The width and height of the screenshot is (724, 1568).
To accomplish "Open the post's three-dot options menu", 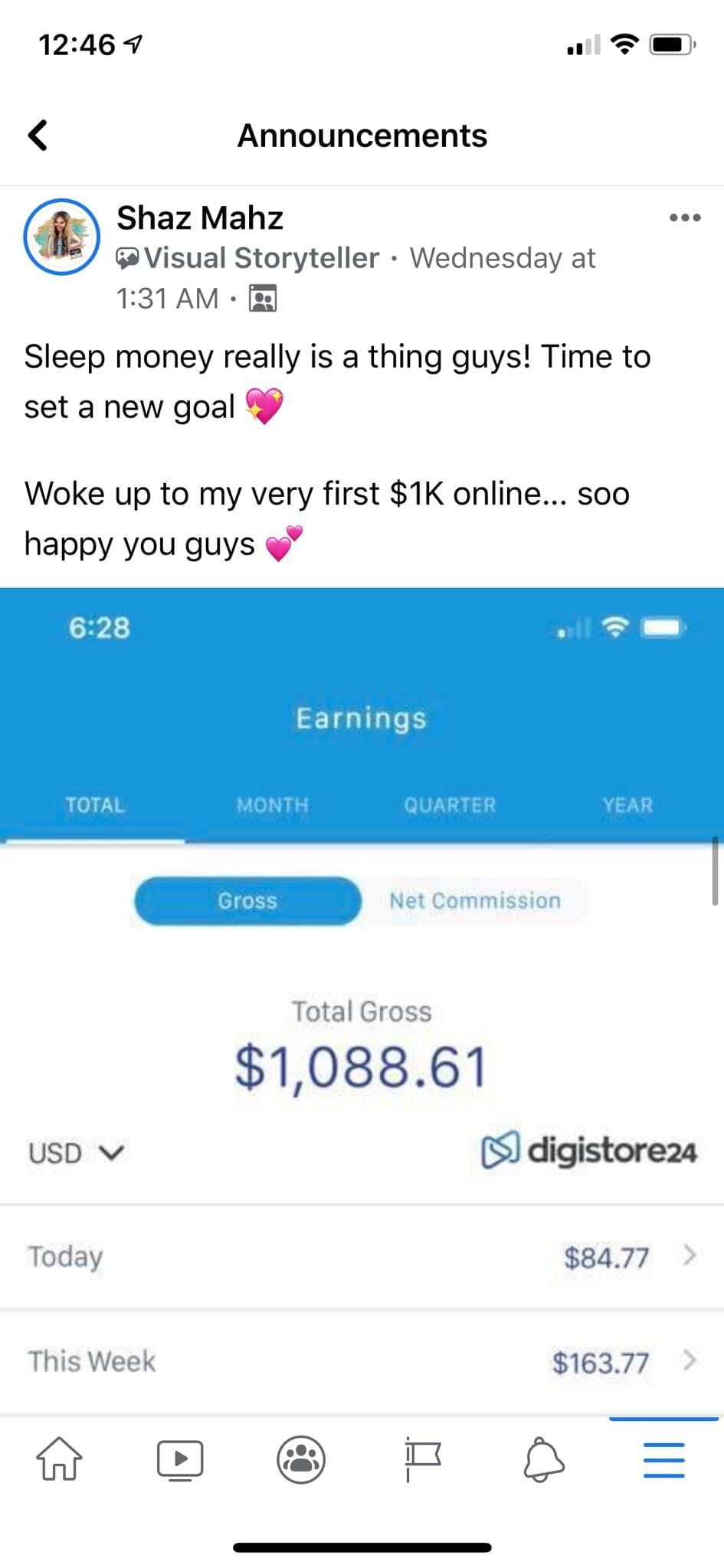I will tap(684, 218).
